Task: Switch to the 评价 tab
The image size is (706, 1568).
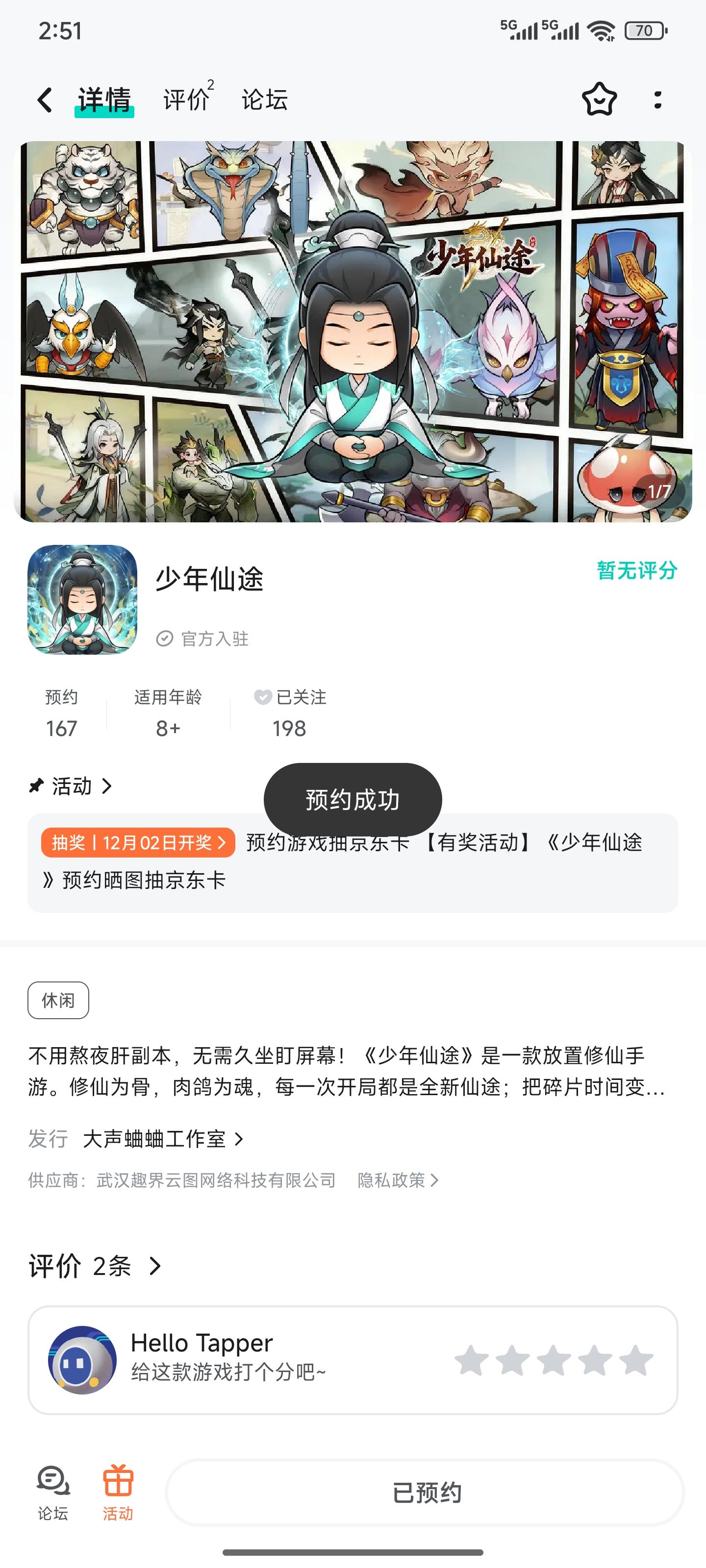Action: click(184, 99)
